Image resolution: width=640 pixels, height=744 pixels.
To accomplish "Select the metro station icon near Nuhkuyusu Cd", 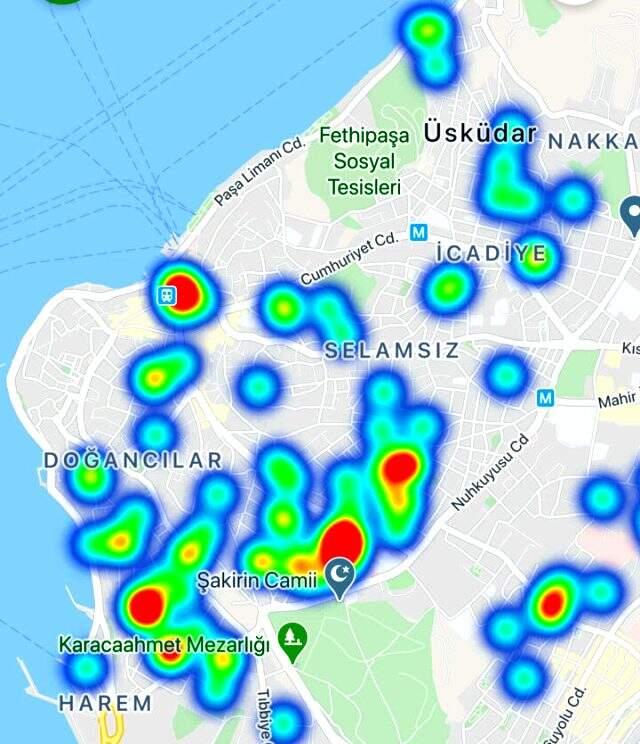I will pos(545,398).
